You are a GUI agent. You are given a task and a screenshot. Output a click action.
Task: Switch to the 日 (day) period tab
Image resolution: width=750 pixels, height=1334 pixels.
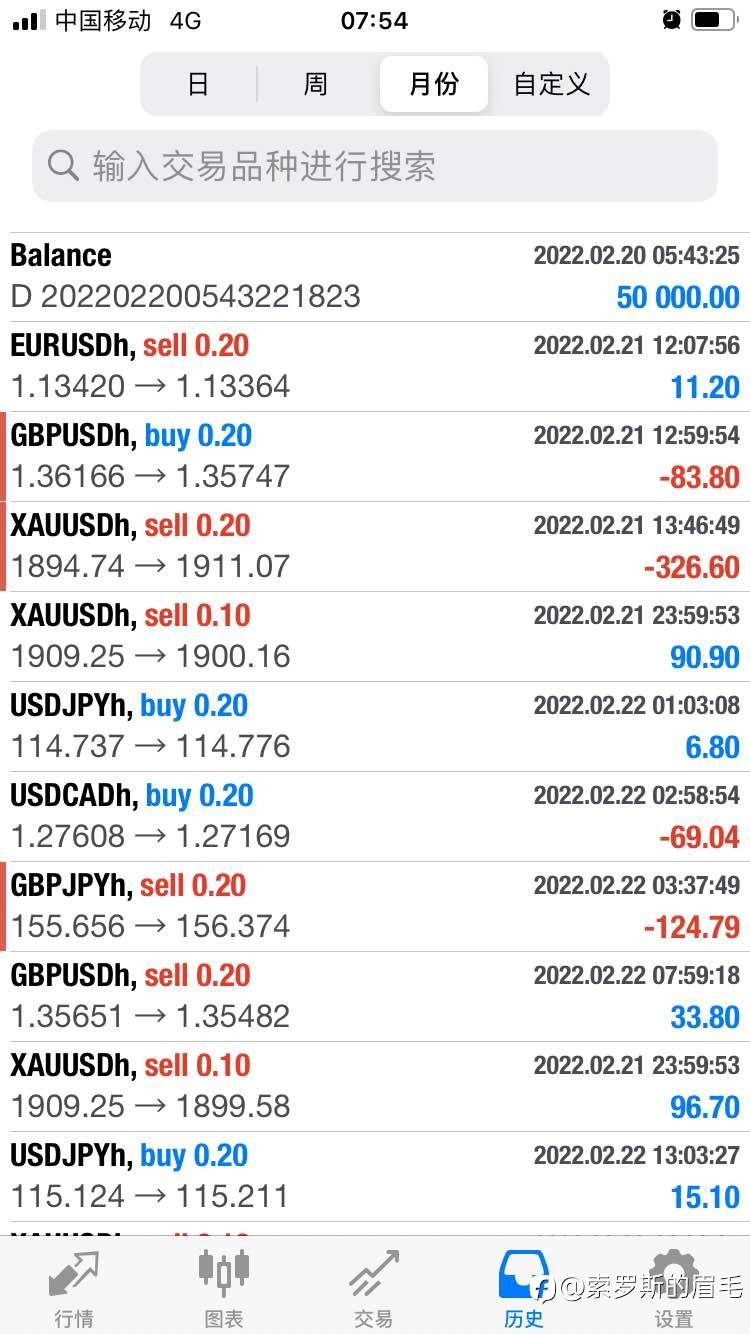[x=199, y=84]
